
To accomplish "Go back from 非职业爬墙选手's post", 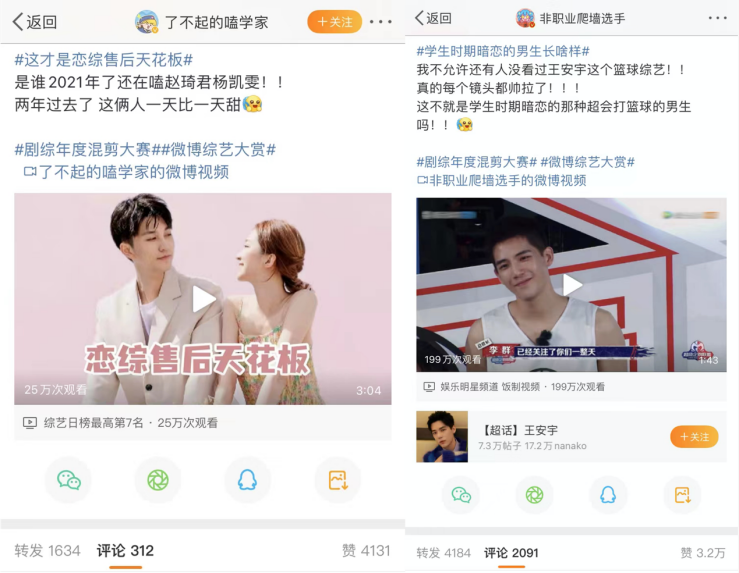I will click(432, 18).
